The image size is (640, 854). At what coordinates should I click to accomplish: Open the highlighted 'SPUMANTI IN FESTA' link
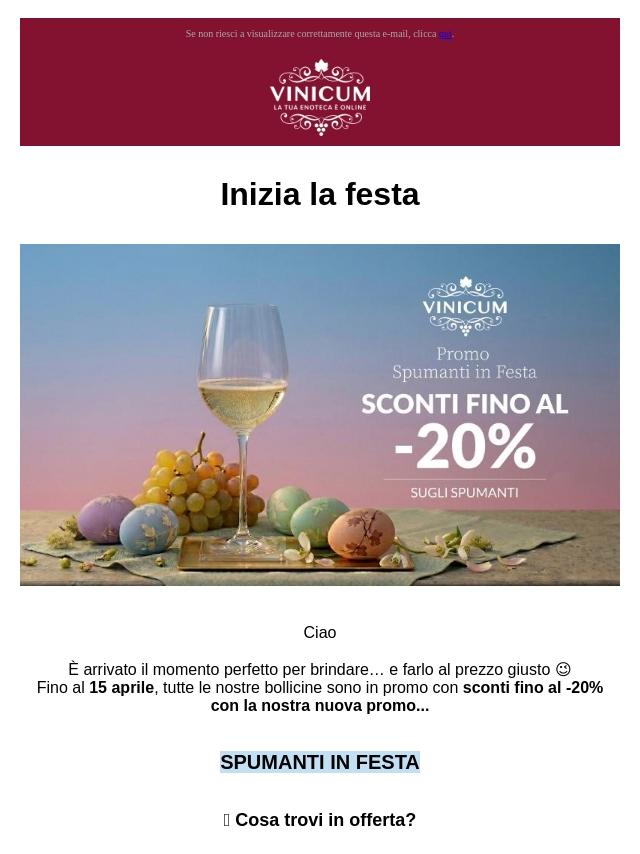click(x=320, y=763)
